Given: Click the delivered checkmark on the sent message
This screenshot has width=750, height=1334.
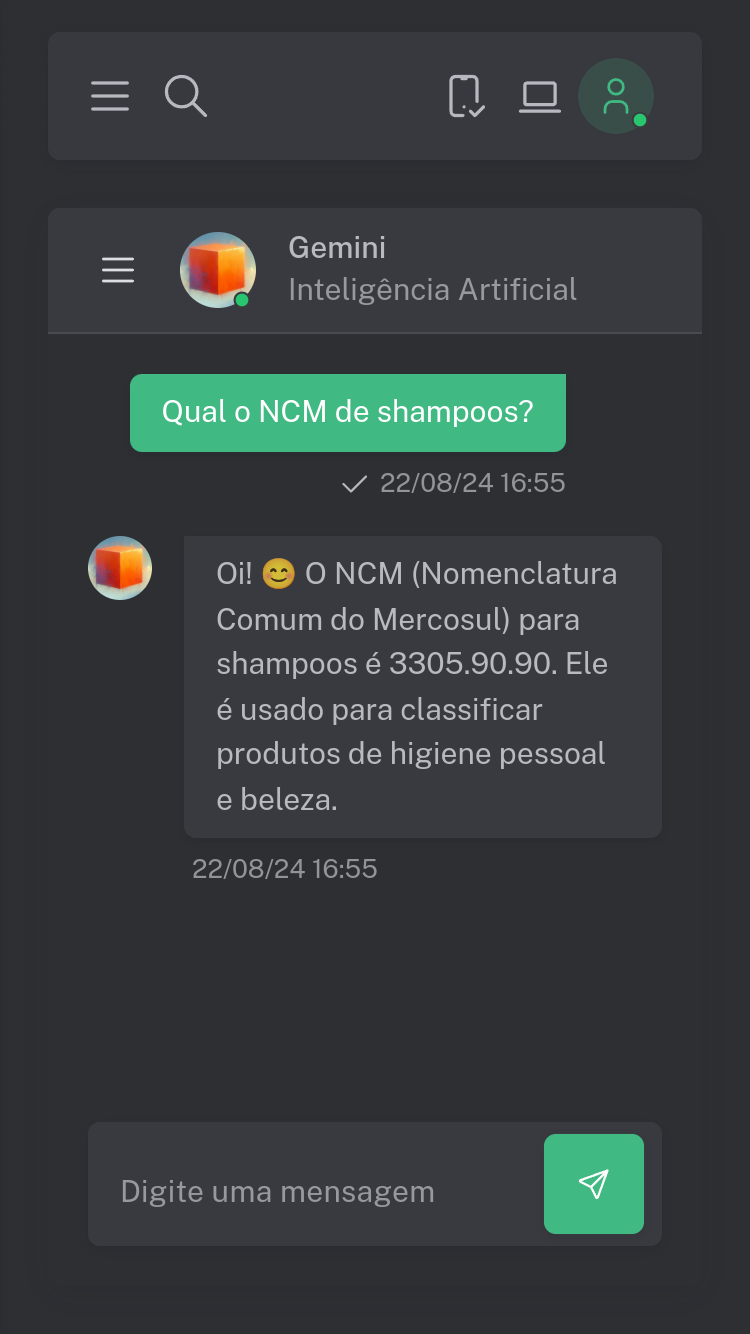Looking at the screenshot, I should coord(353,483).
